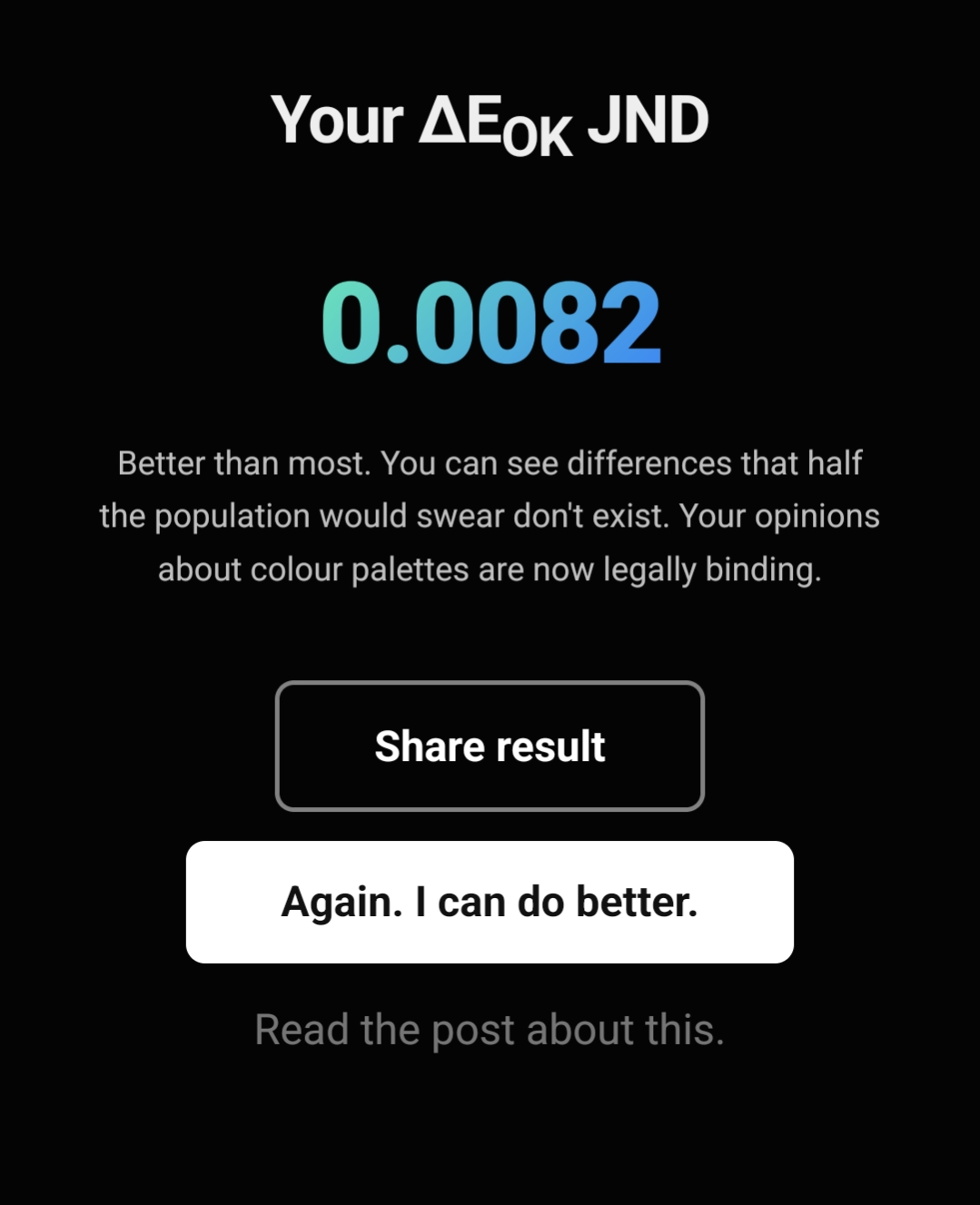980x1205 pixels.
Task: Tap the Share result button
Action: pyautogui.click(x=490, y=746)
